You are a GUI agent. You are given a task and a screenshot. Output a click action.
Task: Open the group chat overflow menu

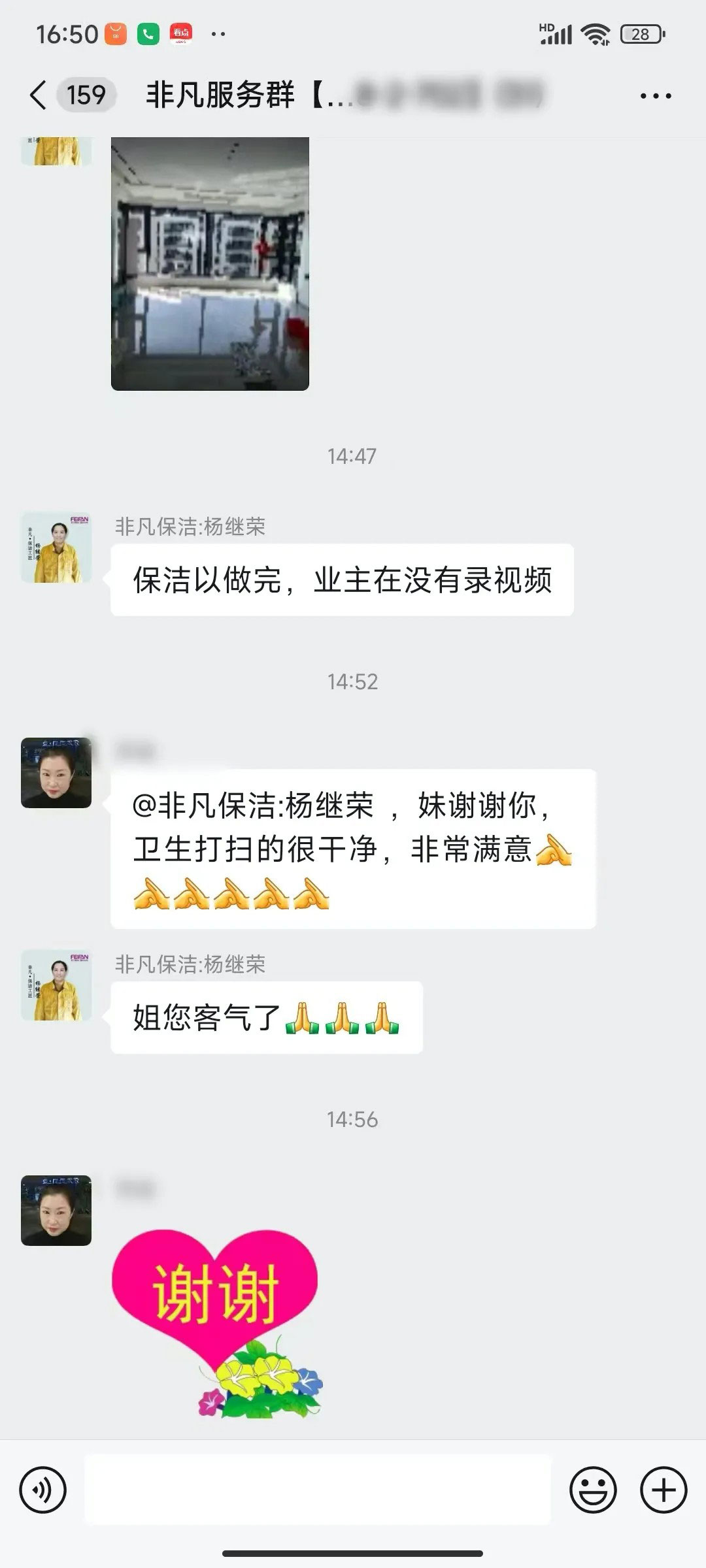(x=655, y=96)
